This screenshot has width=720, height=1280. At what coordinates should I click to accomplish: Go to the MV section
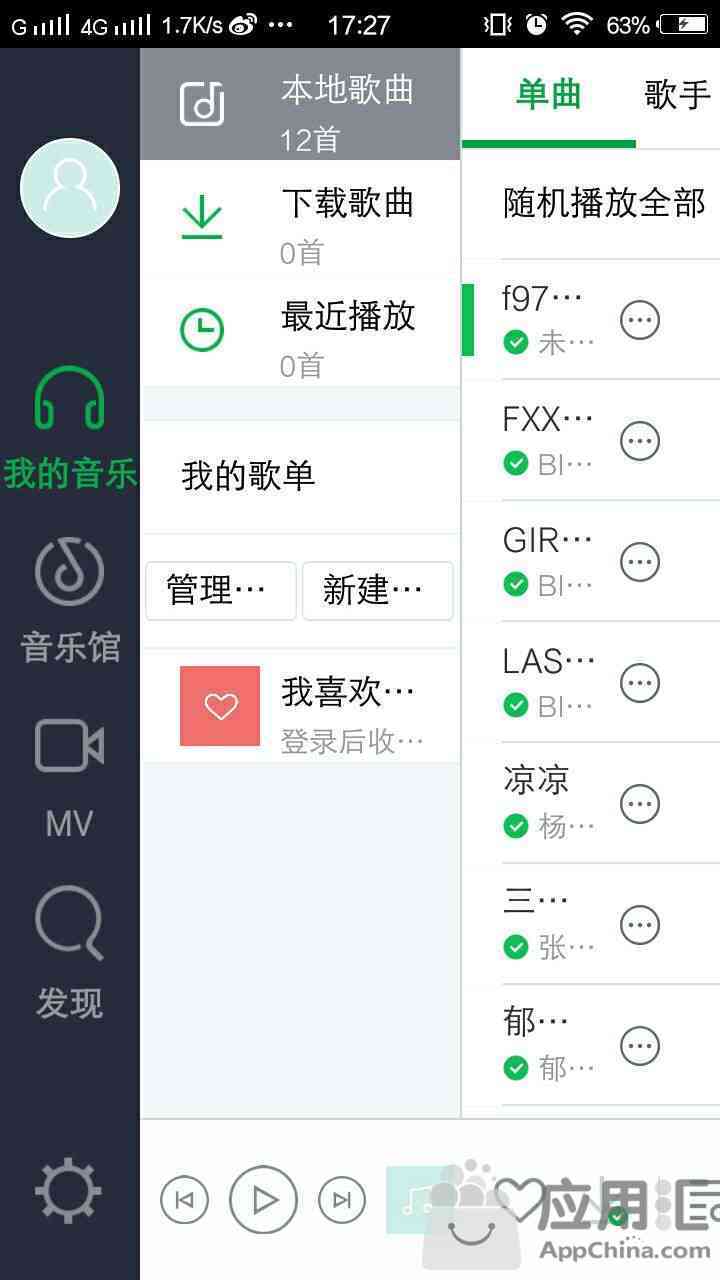pos(70,775)
